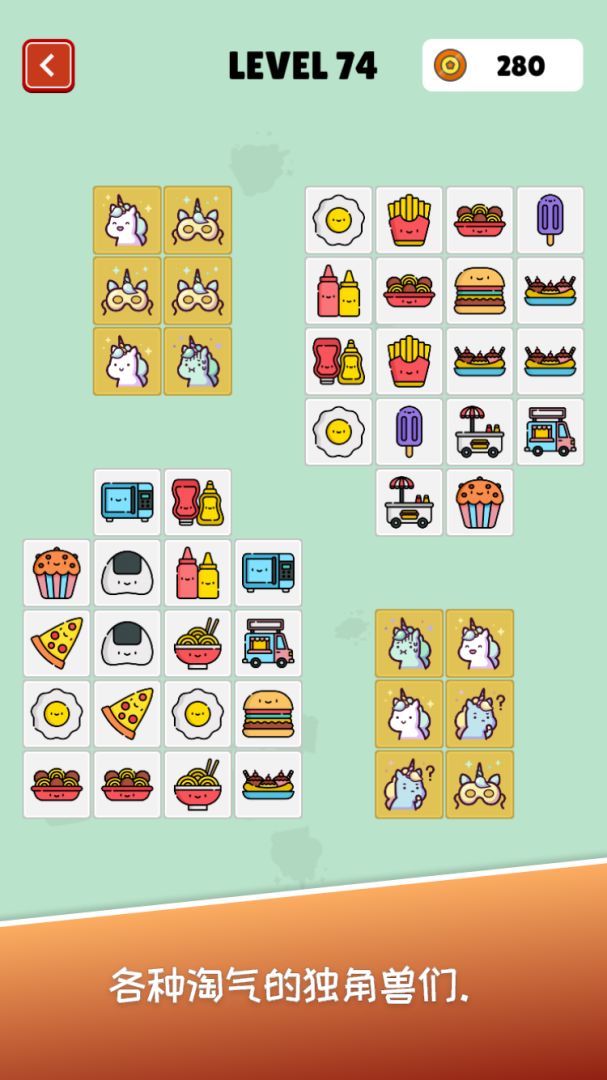Screen dimensions: 607x1080
Task: Select the green sick unicorn beside the masks
Action: [198, 361]
